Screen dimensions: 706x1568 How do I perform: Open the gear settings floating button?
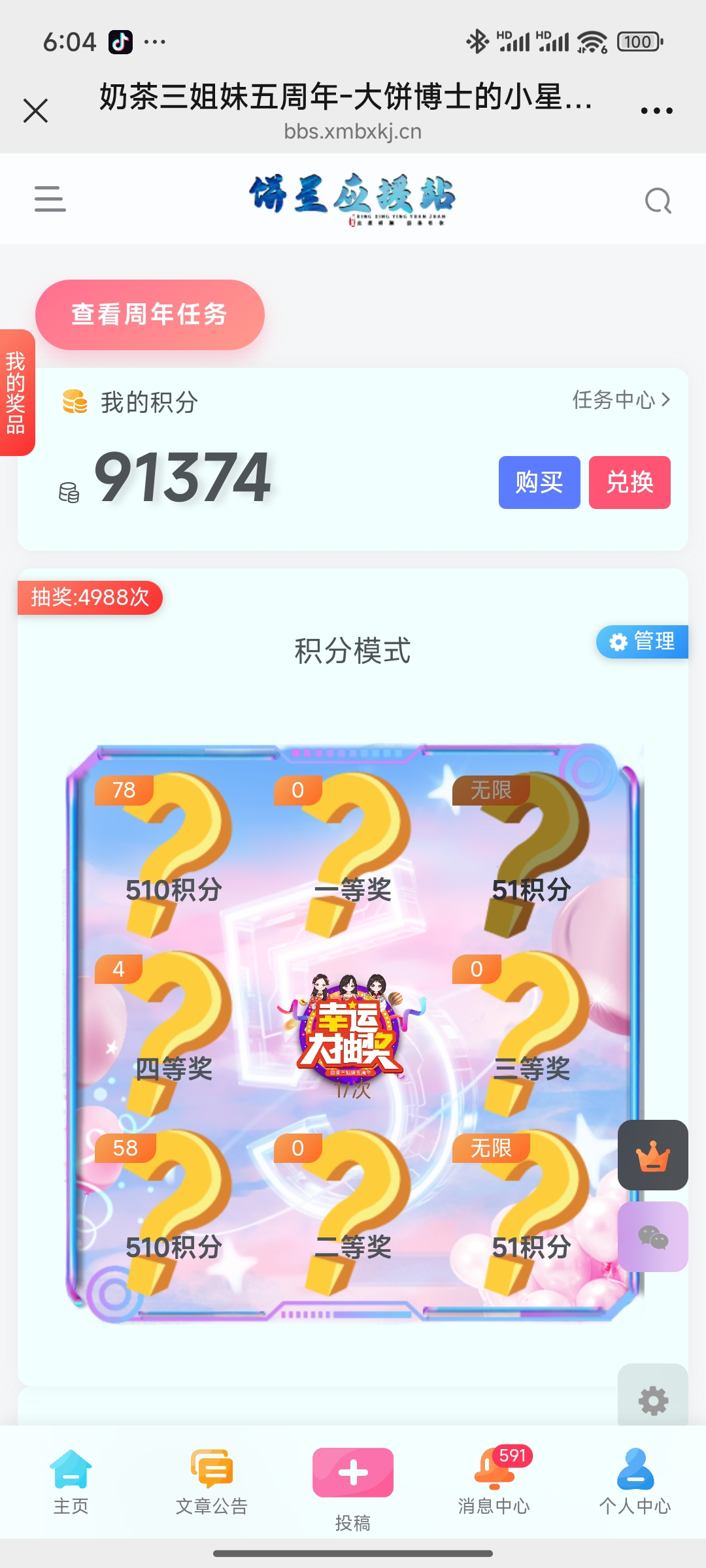[652, 1401]
